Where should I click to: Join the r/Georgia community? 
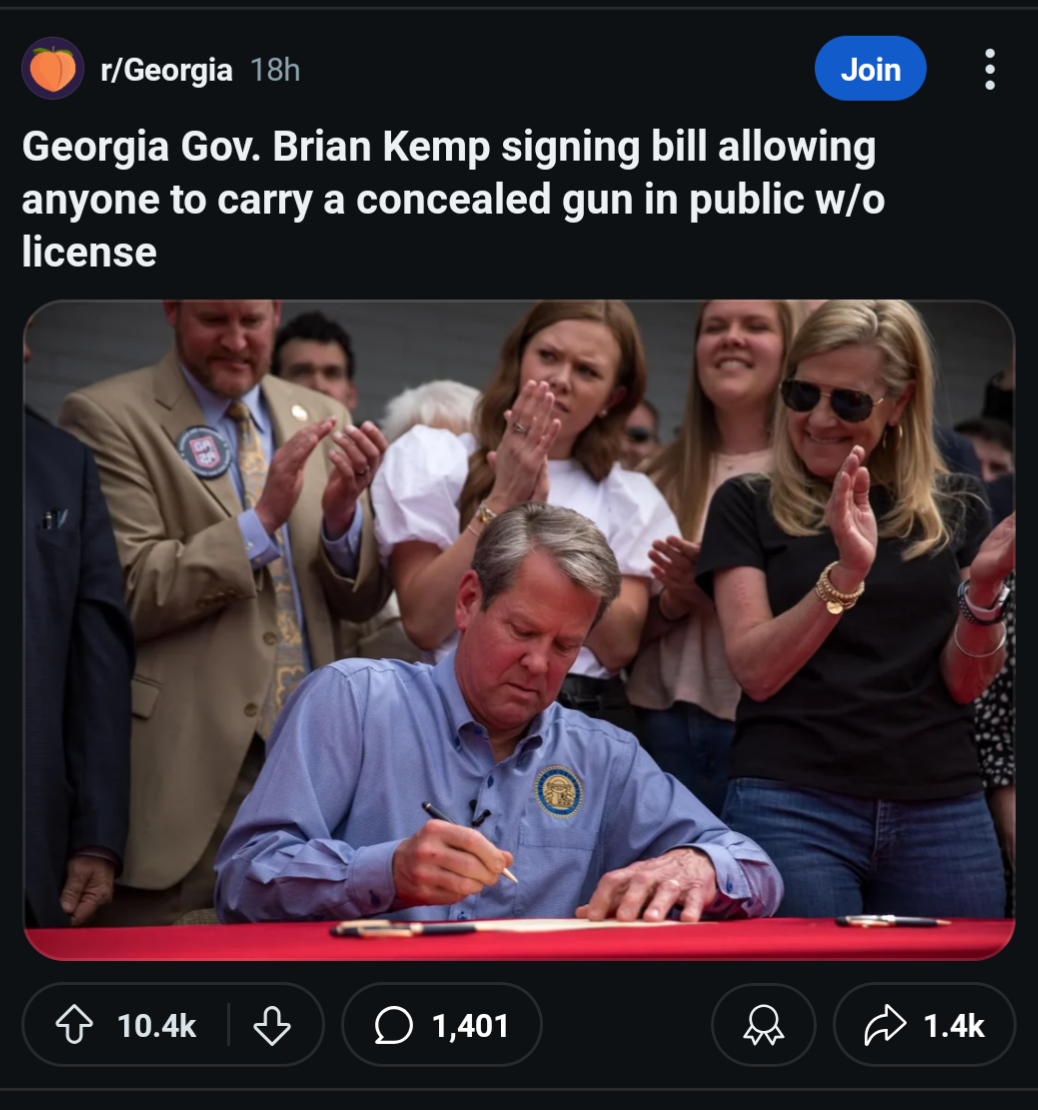coord(870,69)
